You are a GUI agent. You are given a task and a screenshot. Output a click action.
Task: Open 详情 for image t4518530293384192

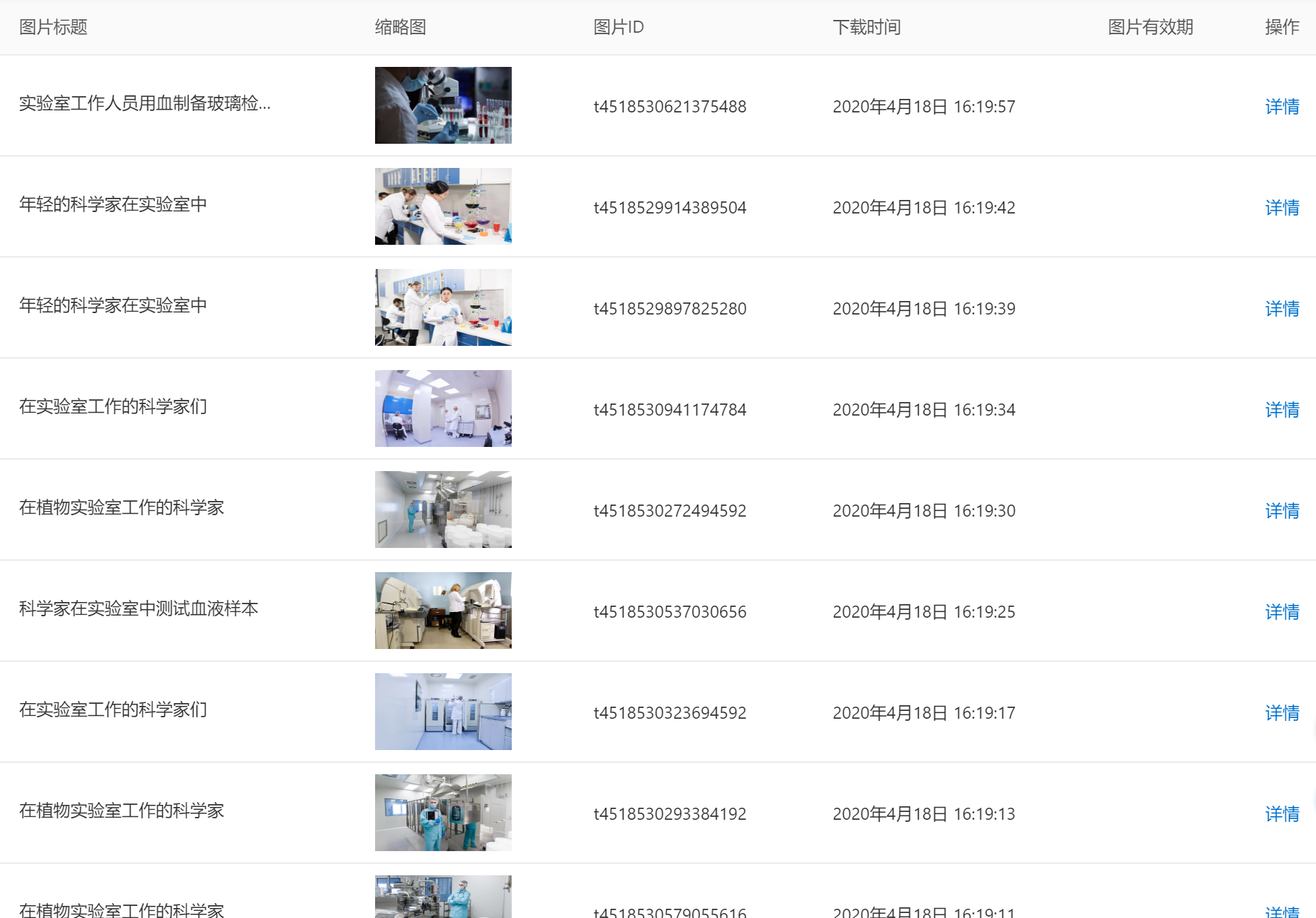point(1281,813)
